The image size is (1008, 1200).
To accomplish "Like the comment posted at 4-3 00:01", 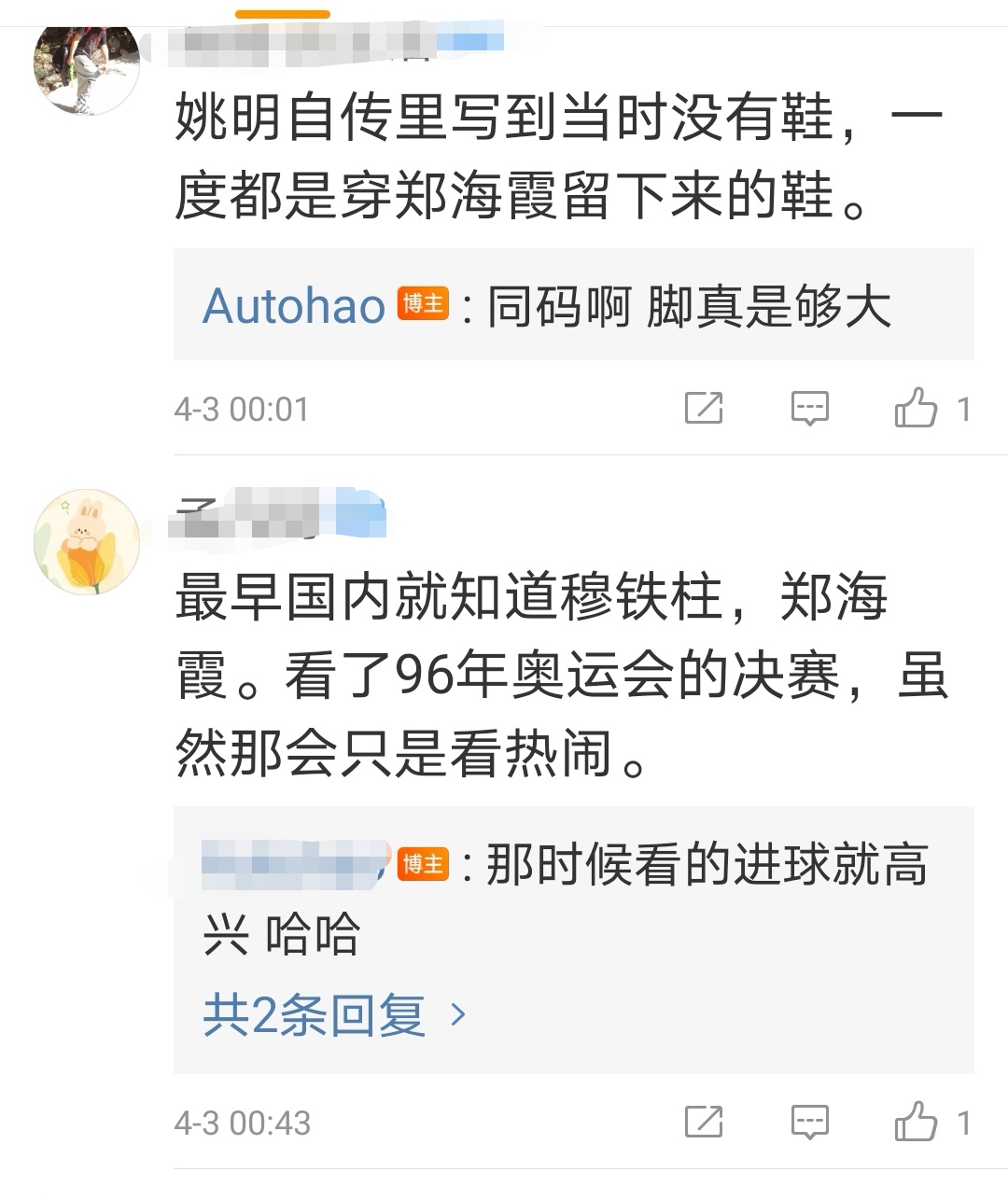I will [916, 408].
